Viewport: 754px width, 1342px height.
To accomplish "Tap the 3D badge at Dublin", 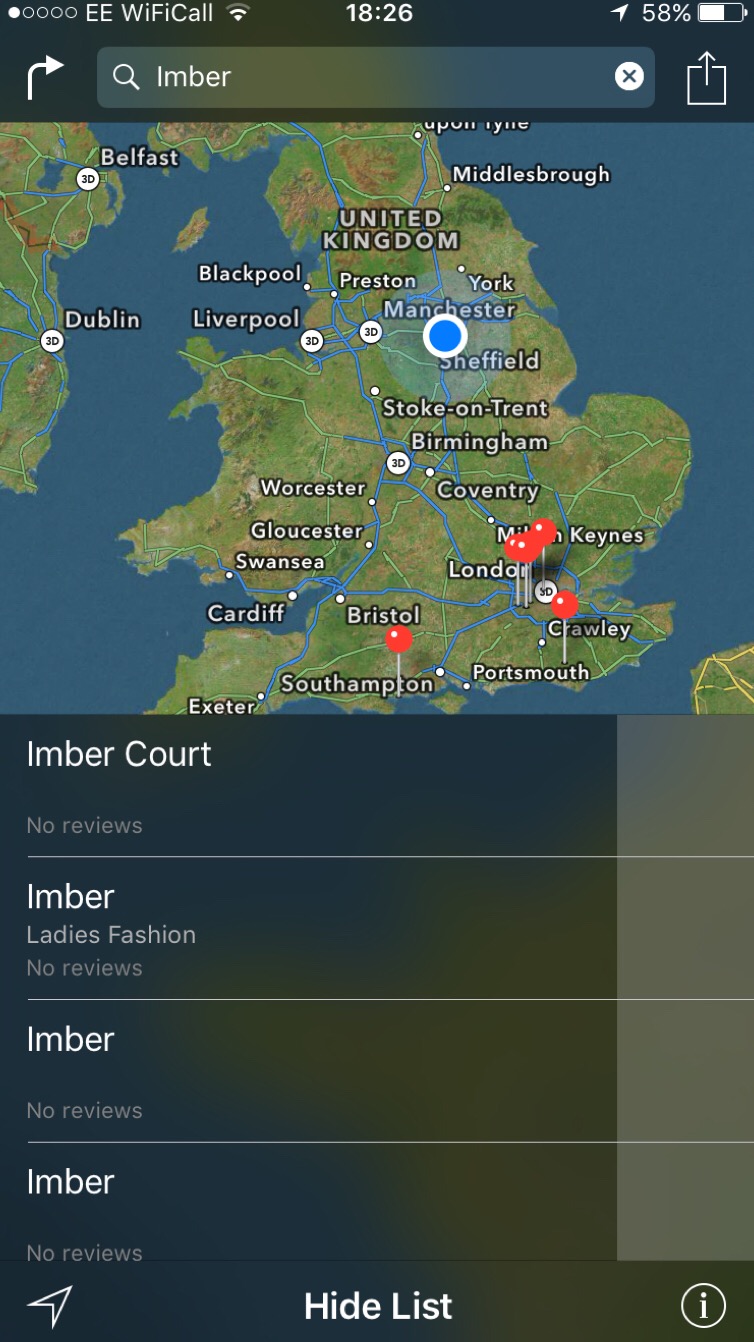I will pos(52,341).
